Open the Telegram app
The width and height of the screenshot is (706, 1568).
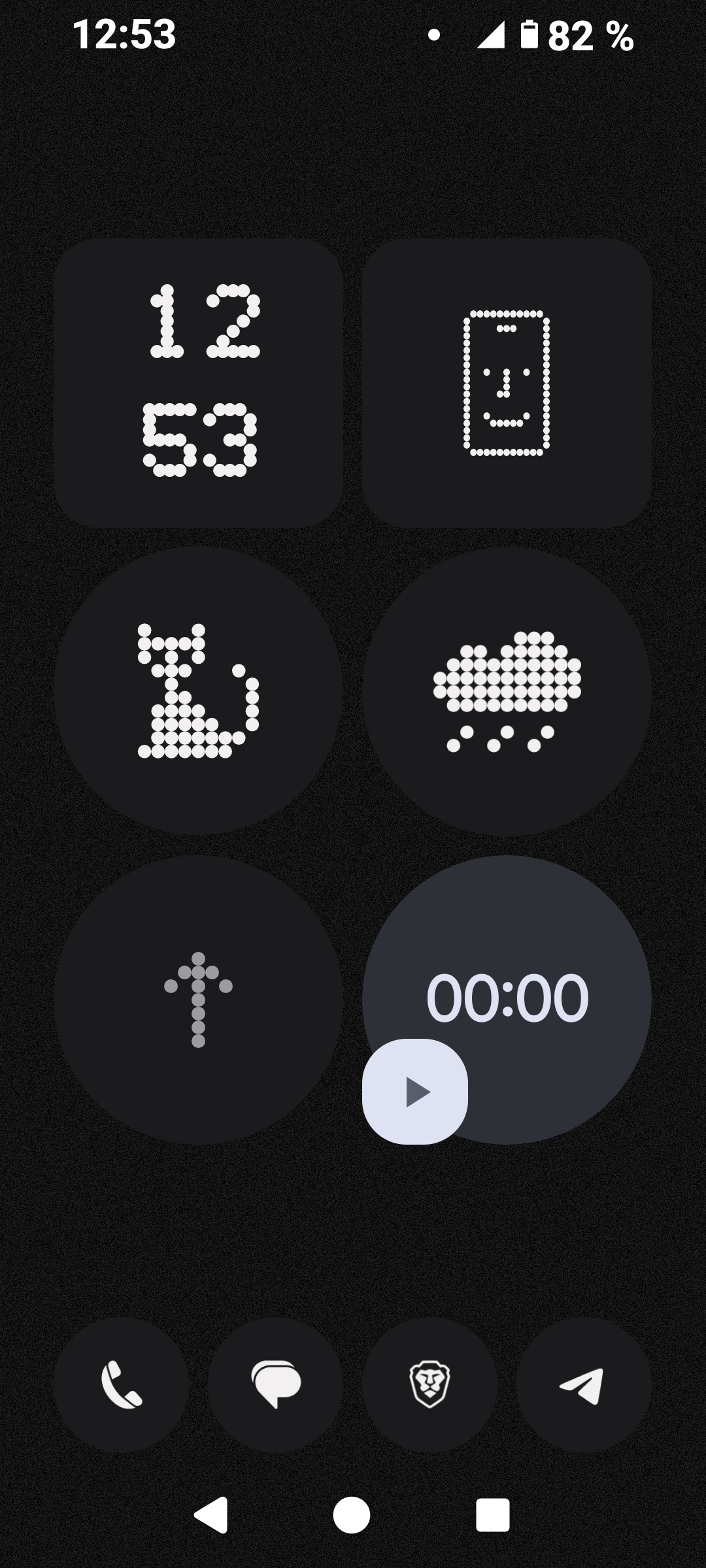(x=584, y=1384)
